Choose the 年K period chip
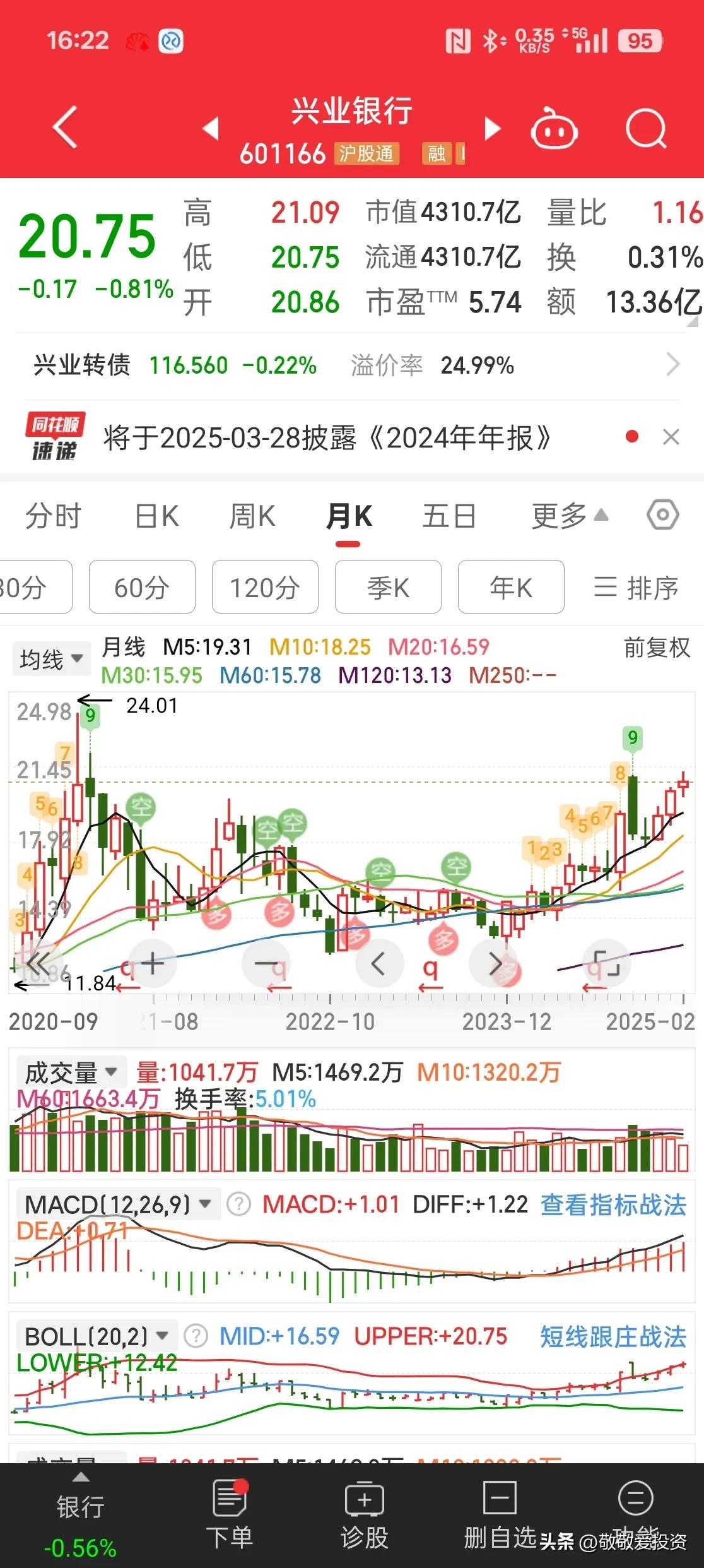Image resolution: width=704 pixels, height=1568 pixels. point(511,588)
